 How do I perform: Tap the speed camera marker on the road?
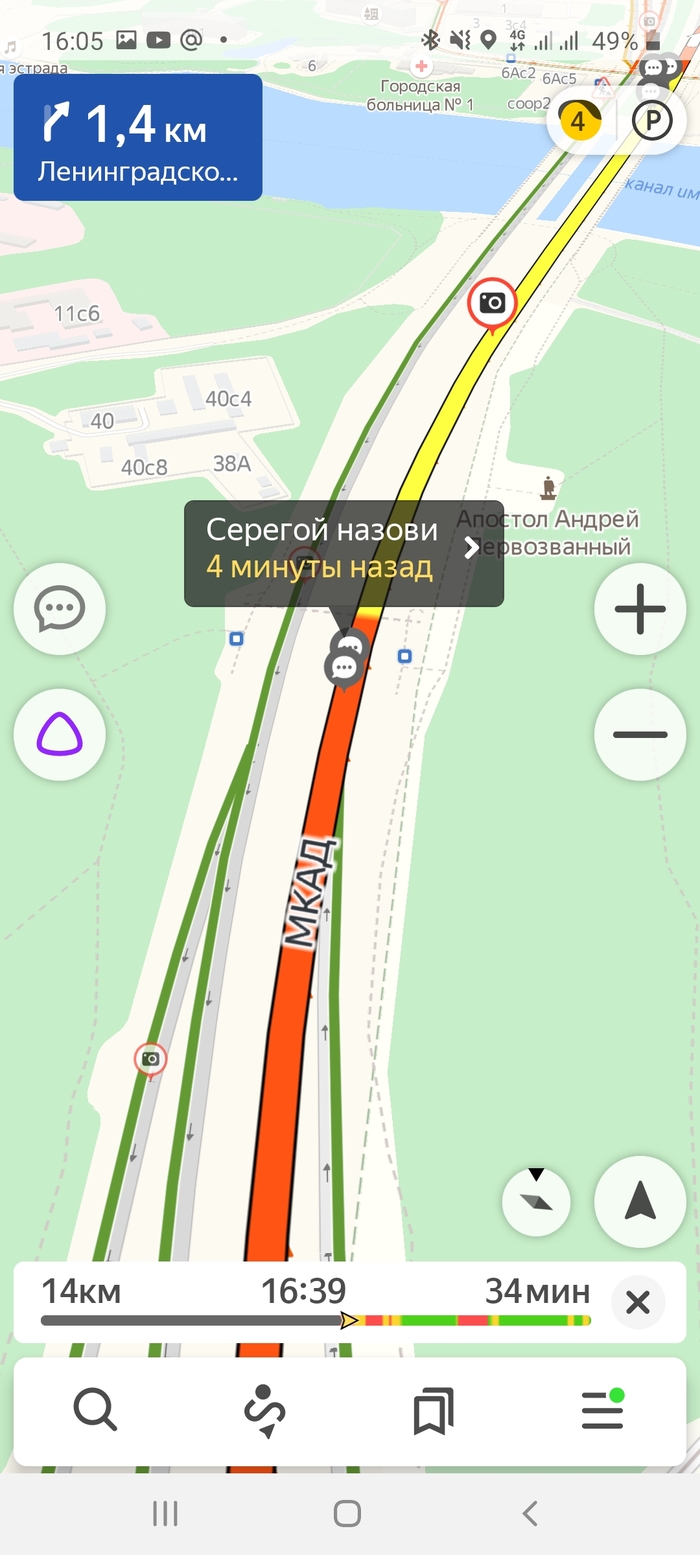pos(492,303)
